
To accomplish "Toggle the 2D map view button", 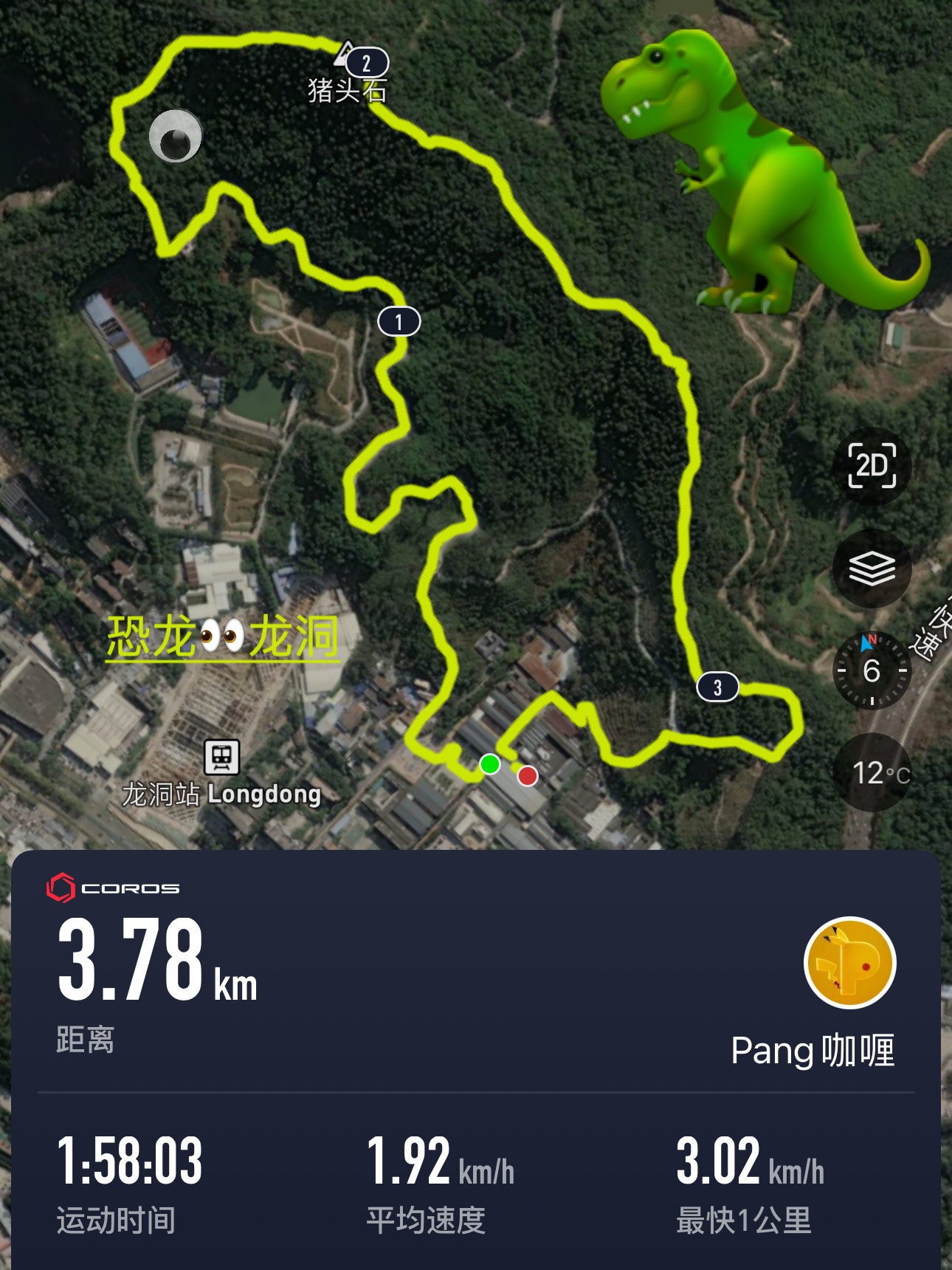I will tap(872, 466).
